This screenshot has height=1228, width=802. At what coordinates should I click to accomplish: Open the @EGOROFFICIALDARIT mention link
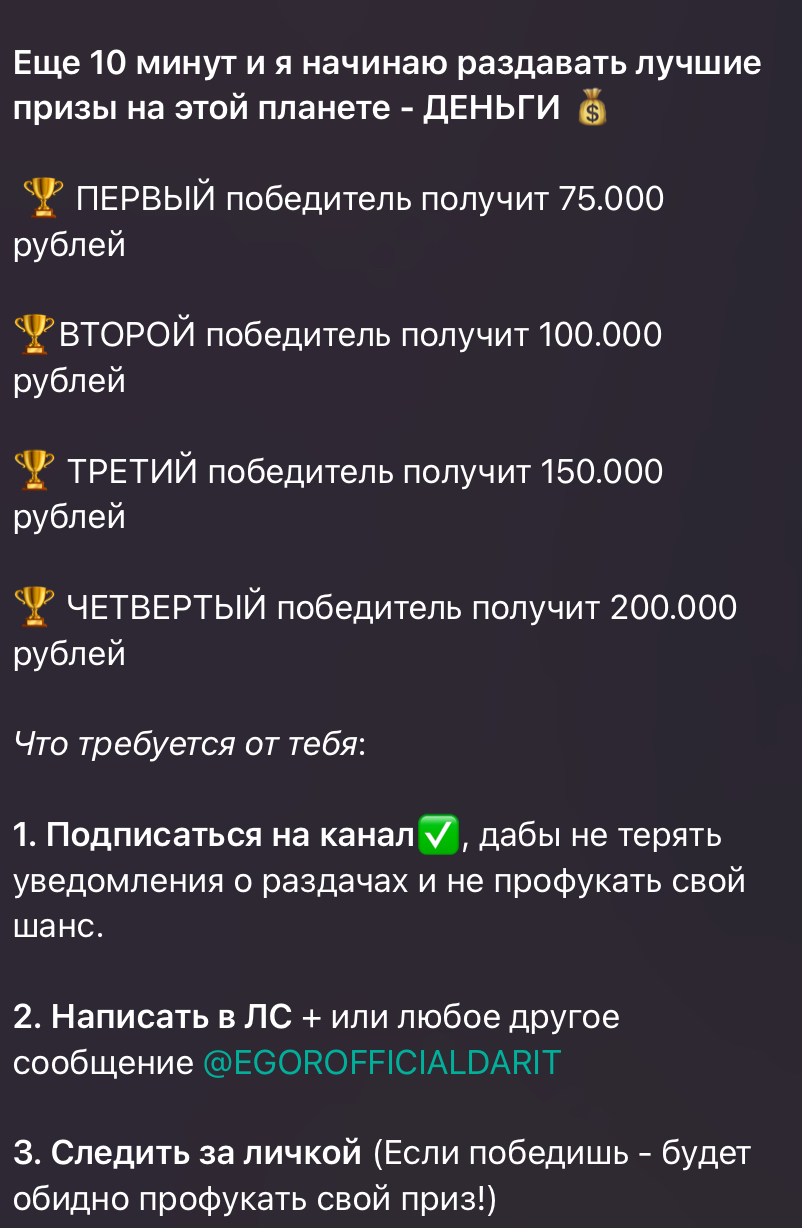(382, 1063)
